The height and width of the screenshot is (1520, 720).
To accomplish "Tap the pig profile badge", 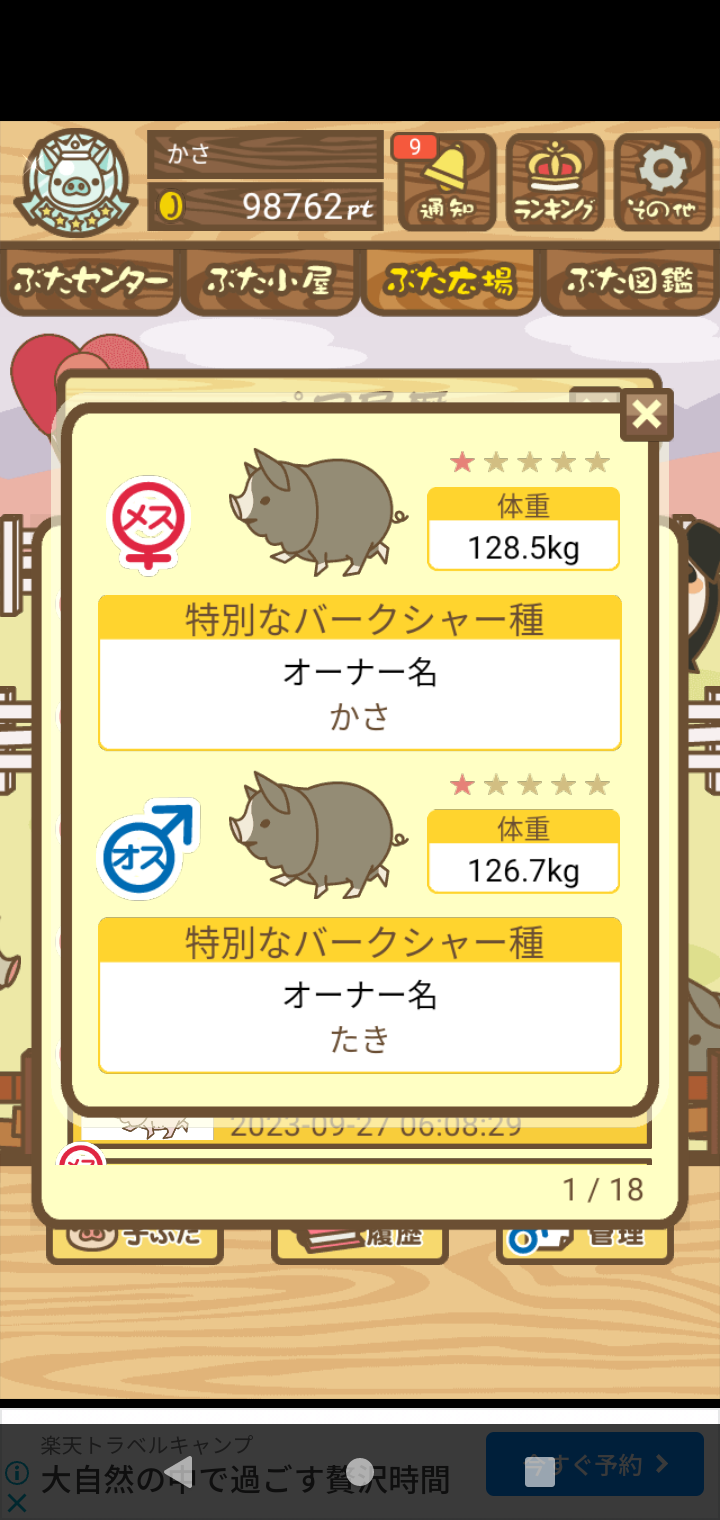I will 75,183.
